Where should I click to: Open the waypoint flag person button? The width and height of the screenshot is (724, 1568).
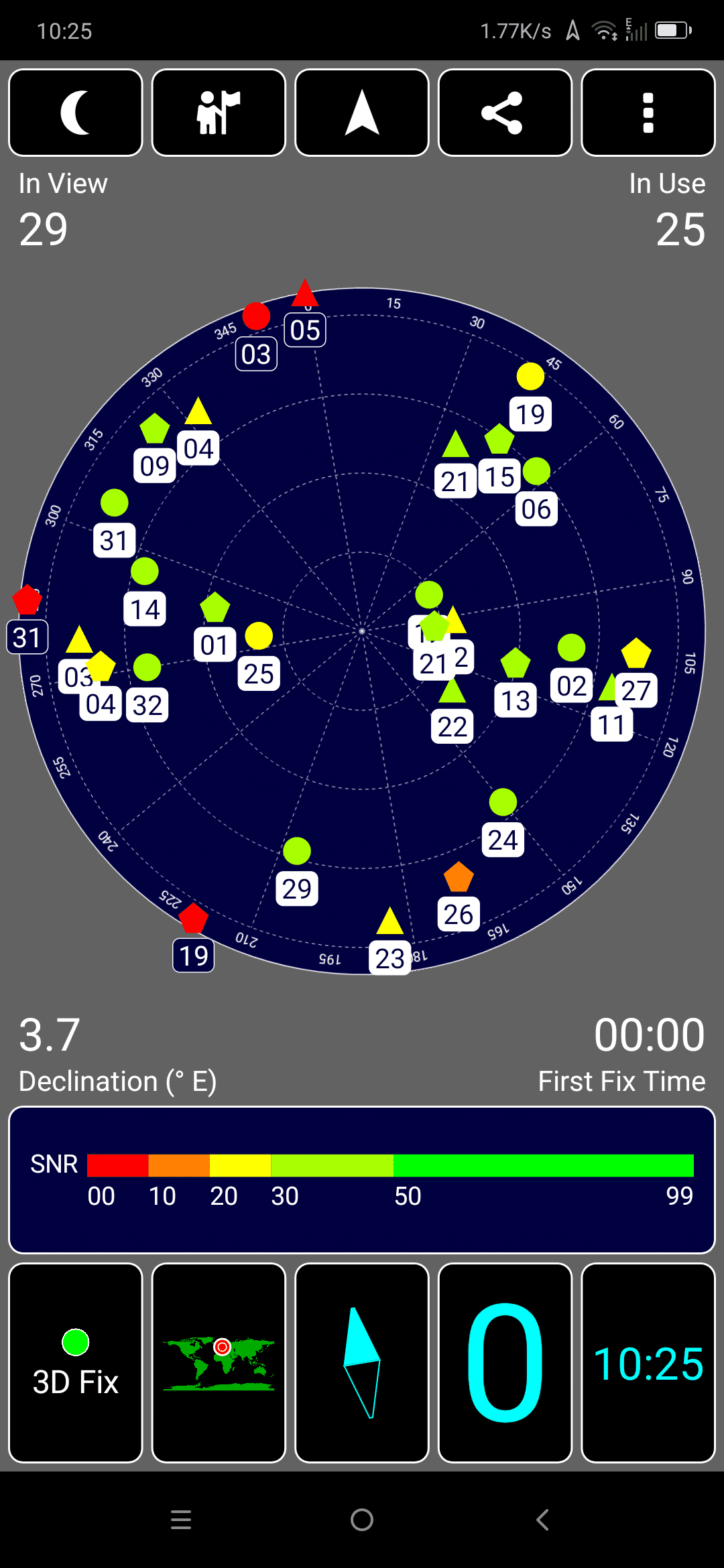[219, 113]
